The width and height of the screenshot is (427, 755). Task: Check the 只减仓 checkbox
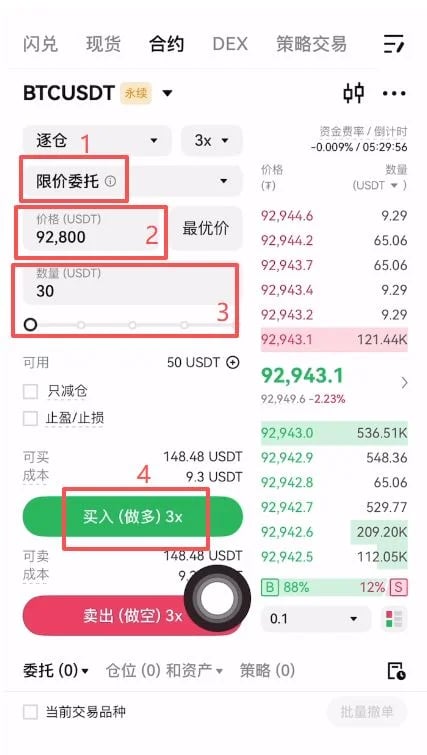click(x=30, y=391)
